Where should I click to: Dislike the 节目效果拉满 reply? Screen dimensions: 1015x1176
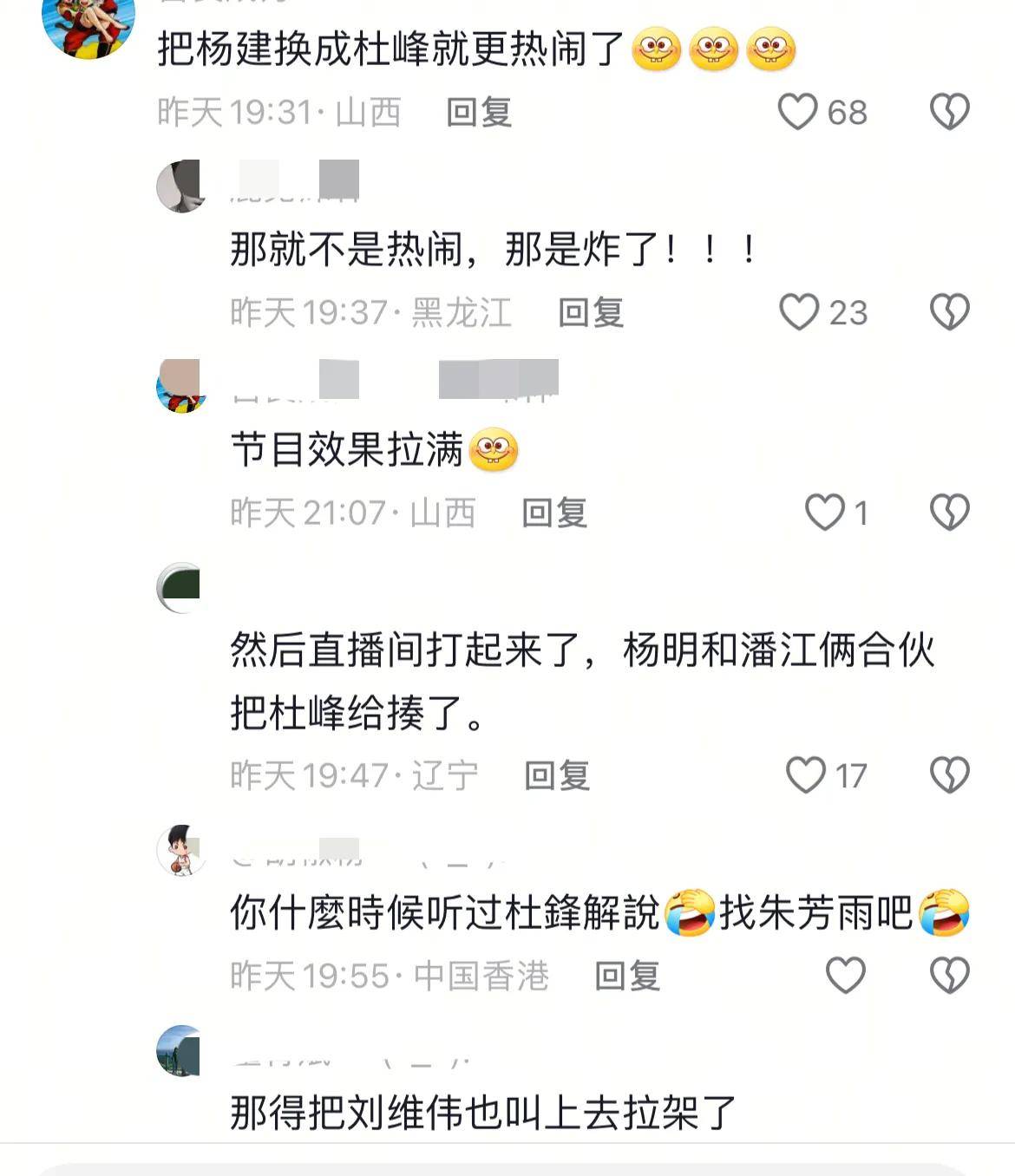click(949, 513)
